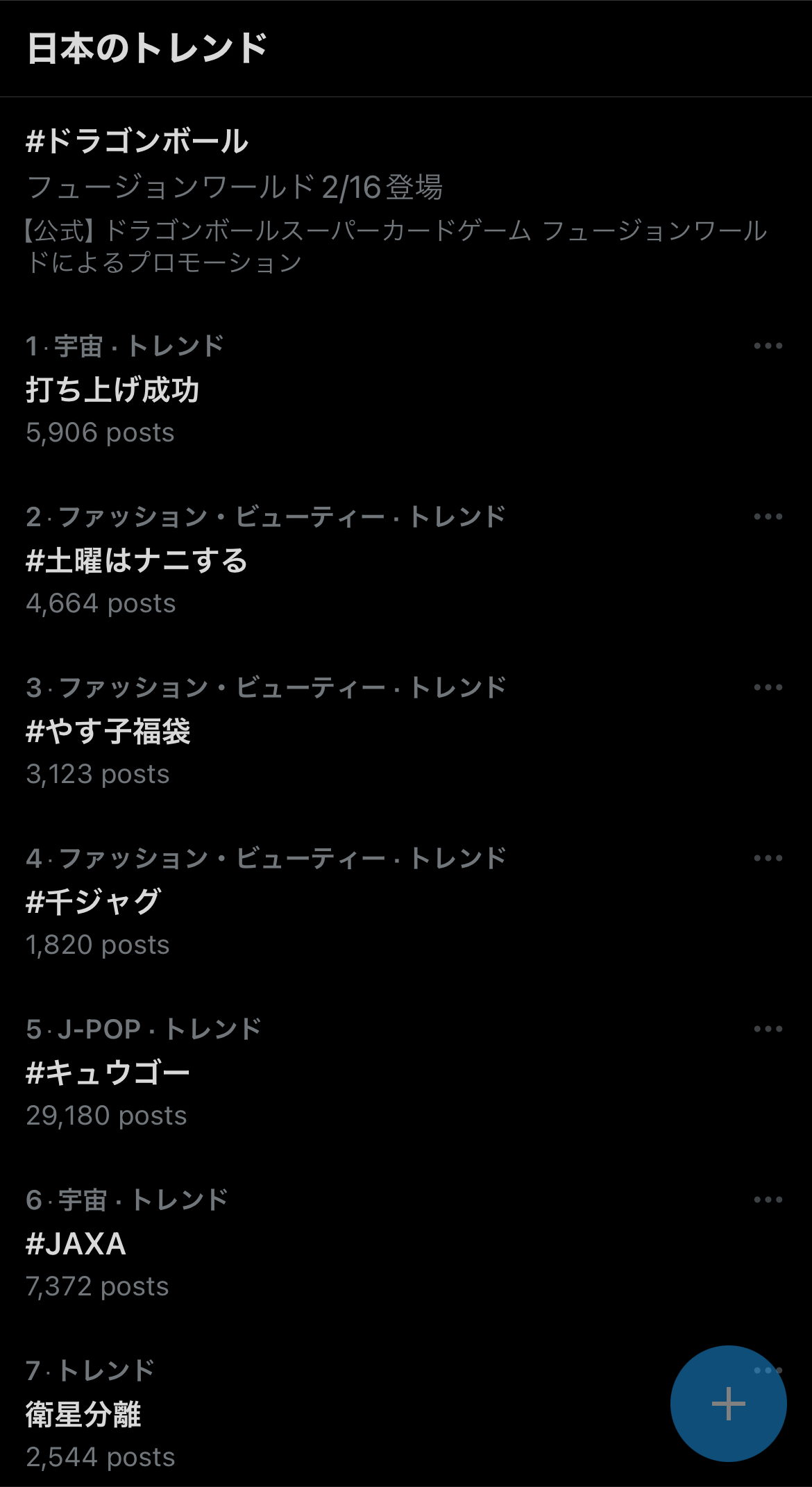Open more options for #土曜はナニする
The image size is (812, 1487).
[768, 516]
